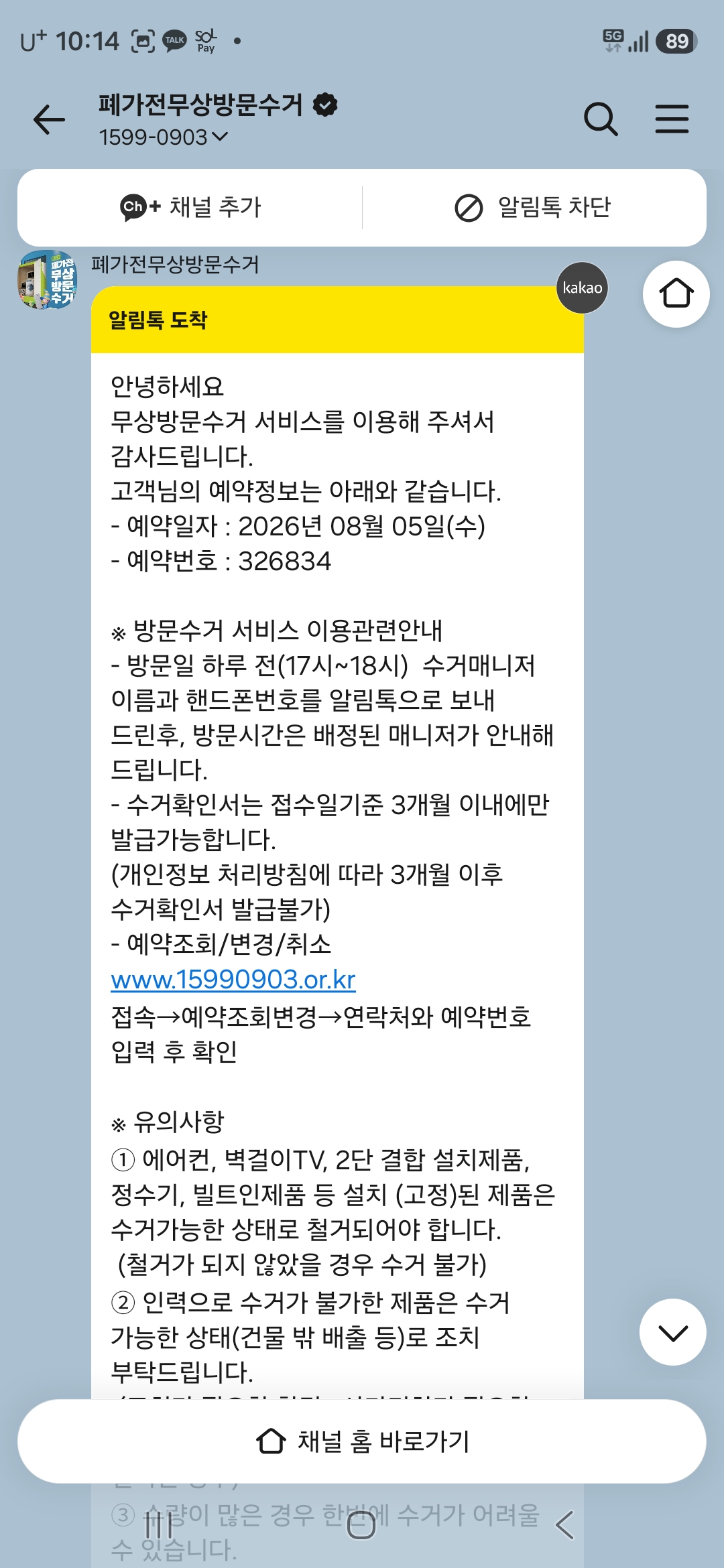Open recent apps from the navigation bar

pos(159,1525)
